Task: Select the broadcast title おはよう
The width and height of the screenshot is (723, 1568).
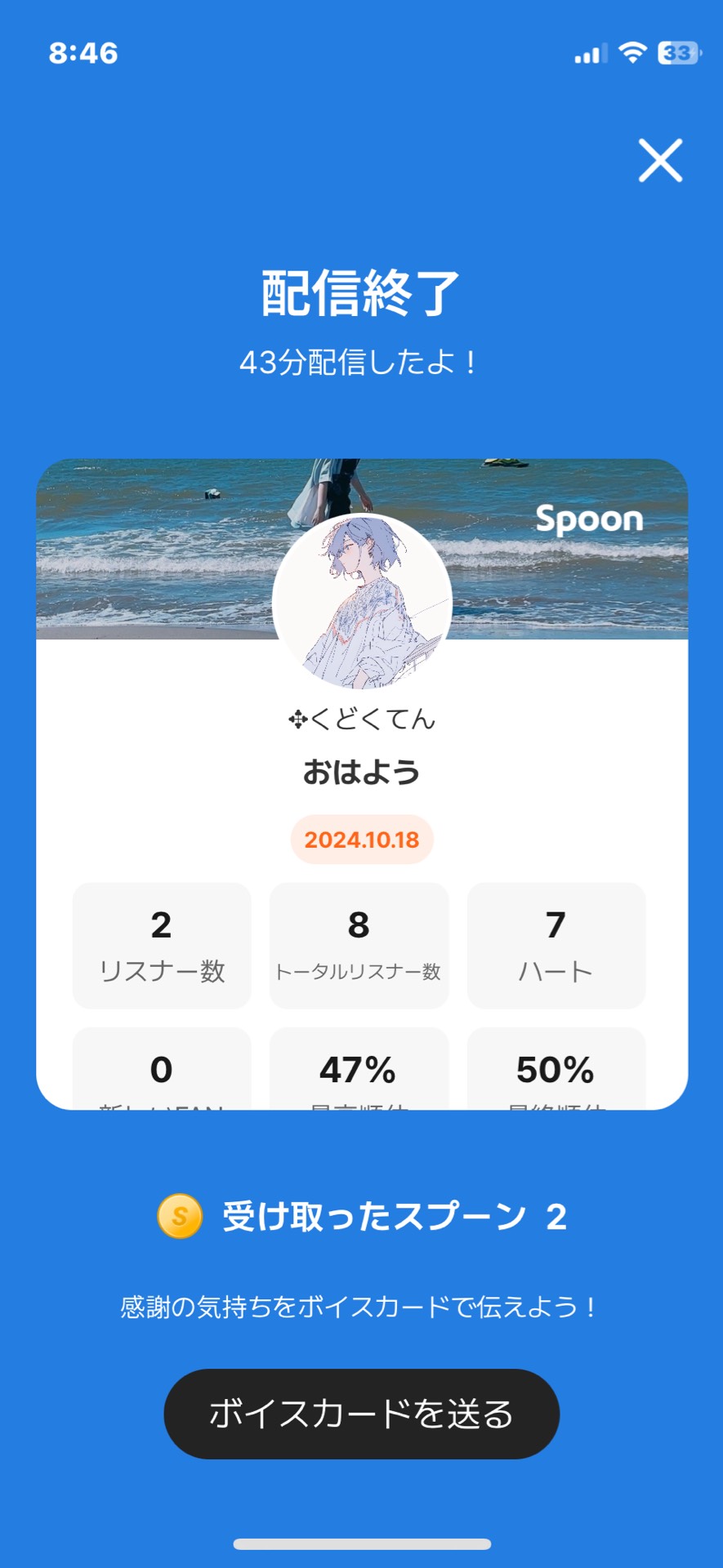Action: 362,771
